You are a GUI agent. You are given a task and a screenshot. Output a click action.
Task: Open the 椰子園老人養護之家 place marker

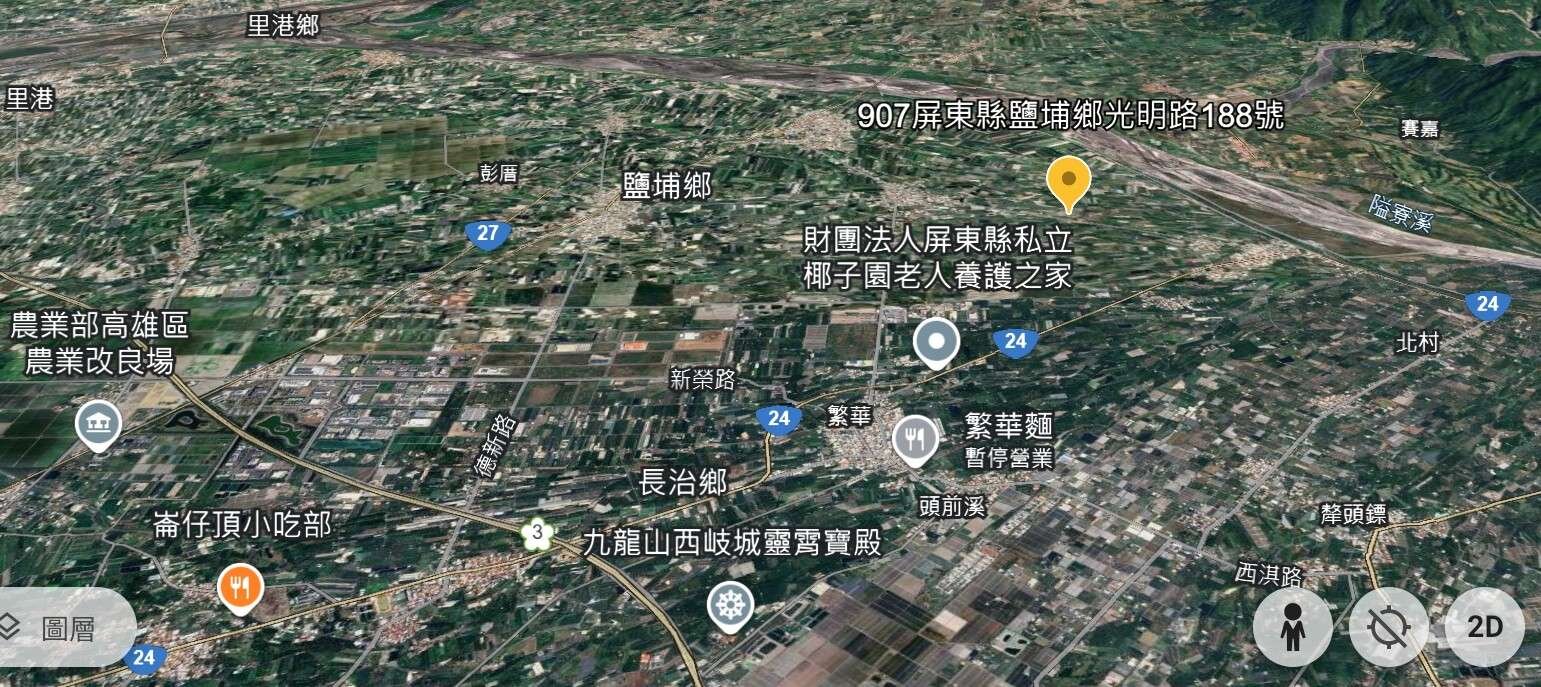(x=936, y=342)
